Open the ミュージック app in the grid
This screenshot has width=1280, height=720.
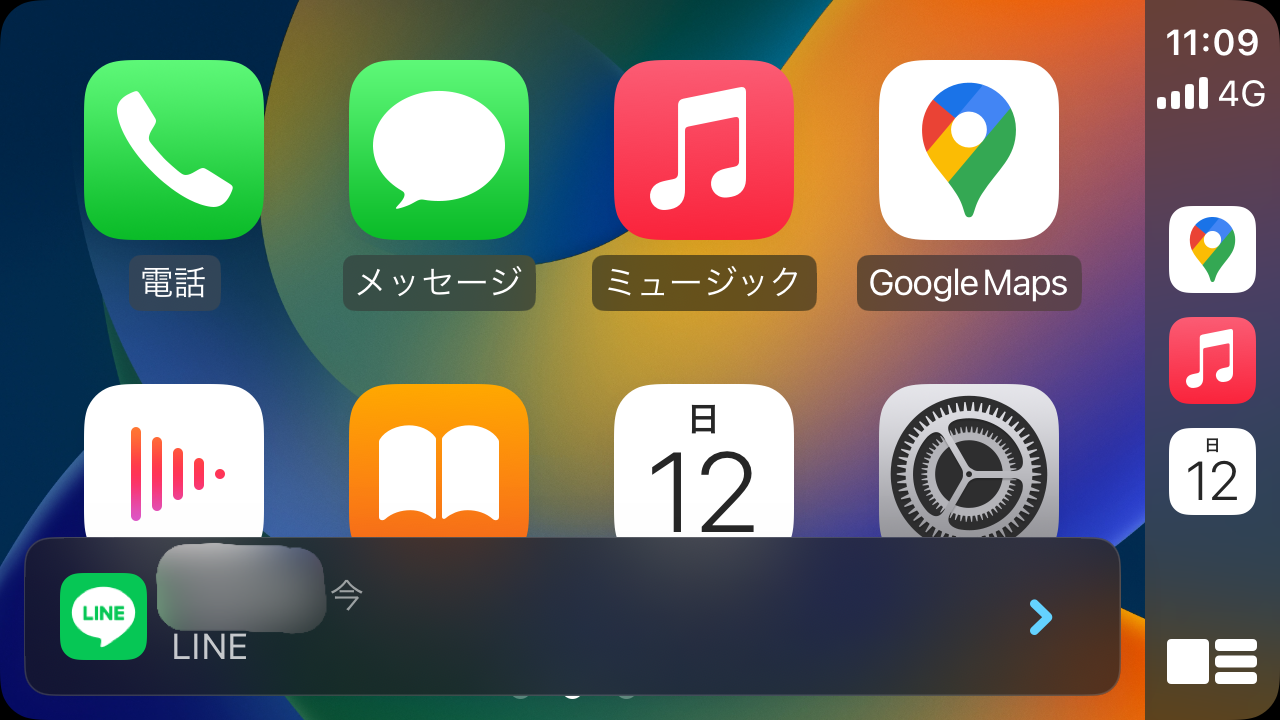click(704, 150)
